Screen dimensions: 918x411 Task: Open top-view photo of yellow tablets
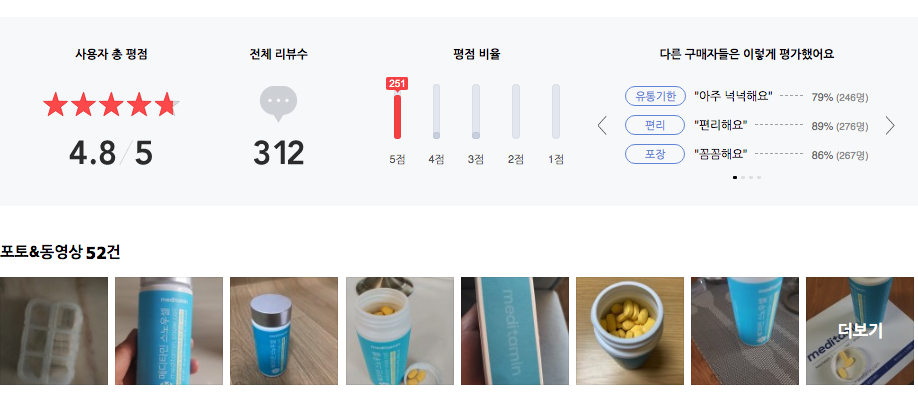[629, 331]
